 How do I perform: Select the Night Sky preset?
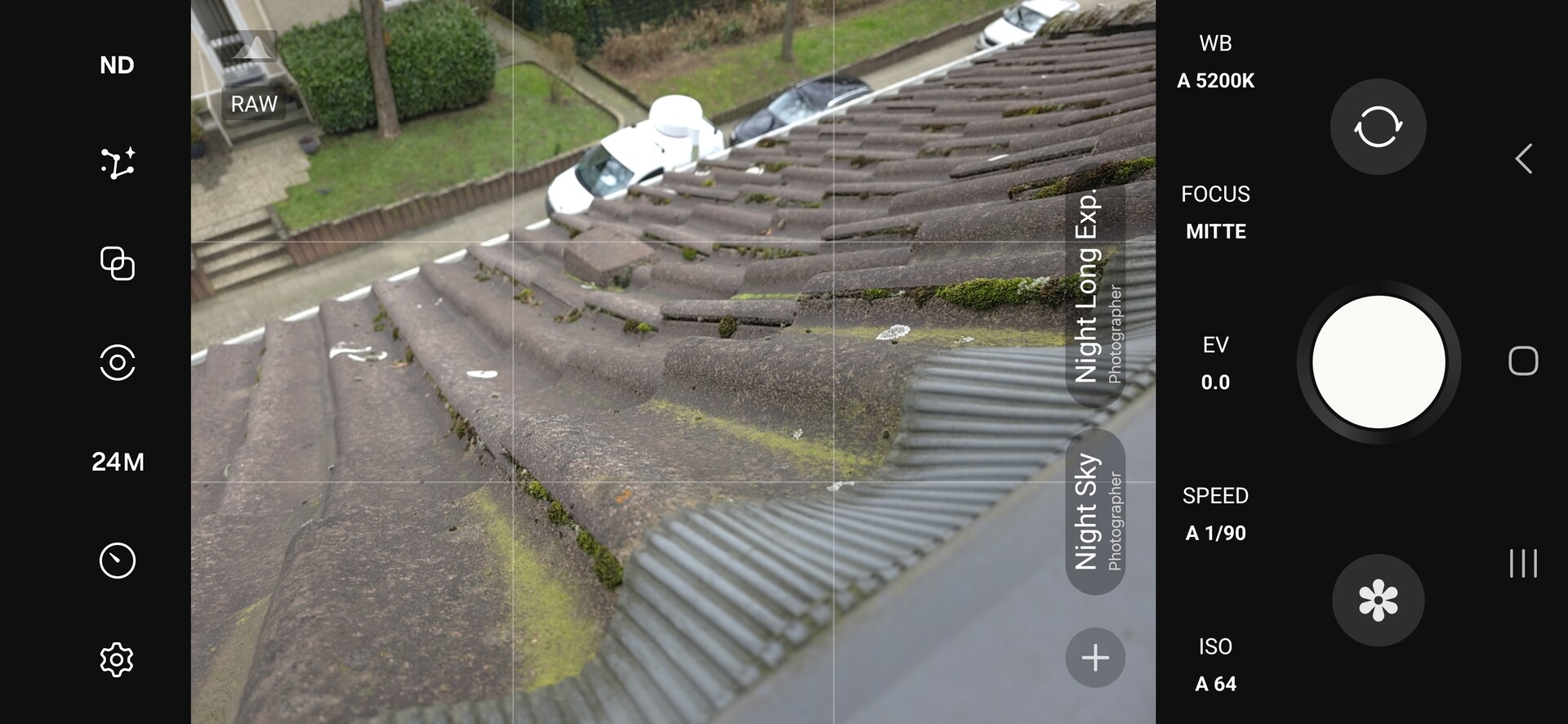coord(1096,512)
